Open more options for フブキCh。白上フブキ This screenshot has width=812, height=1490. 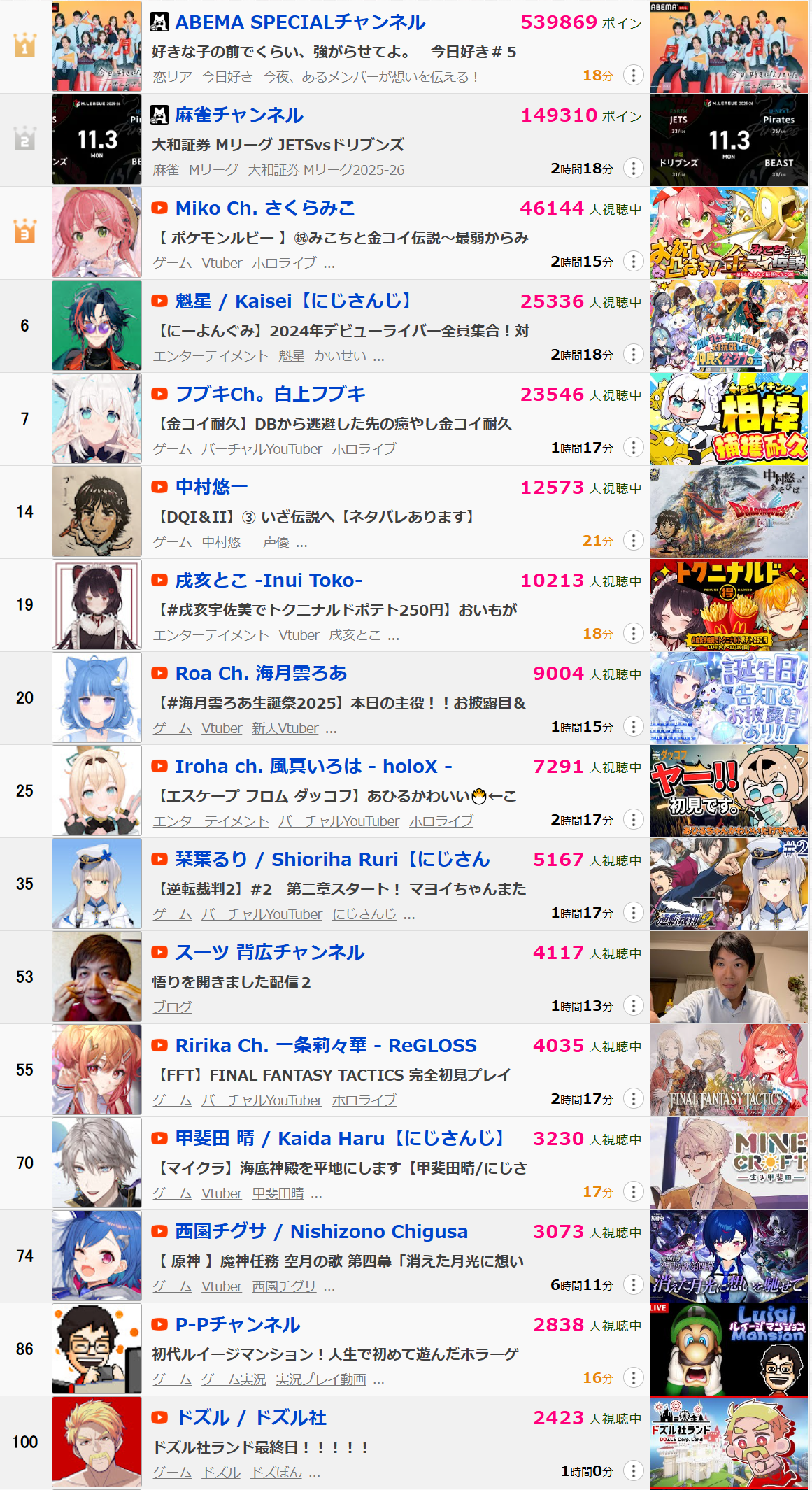click(633, 448)
